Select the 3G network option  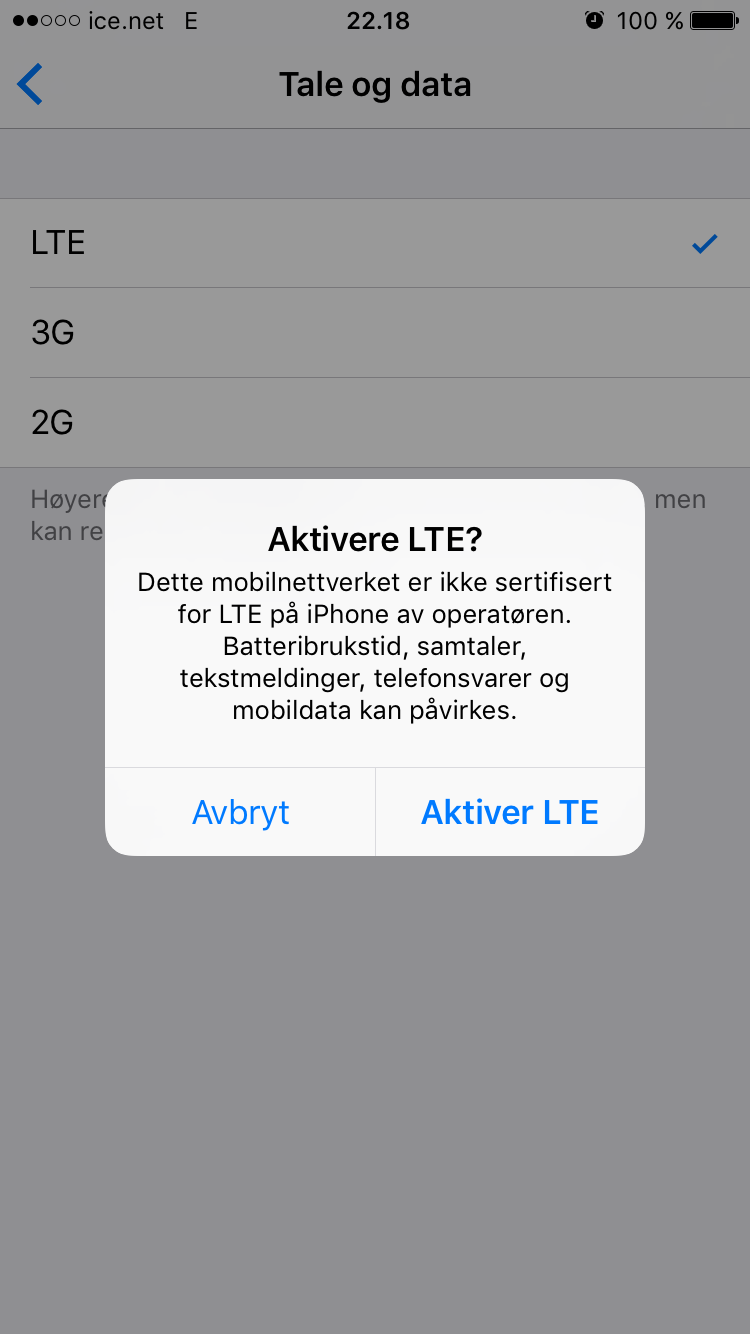click(x=375, y=333)
